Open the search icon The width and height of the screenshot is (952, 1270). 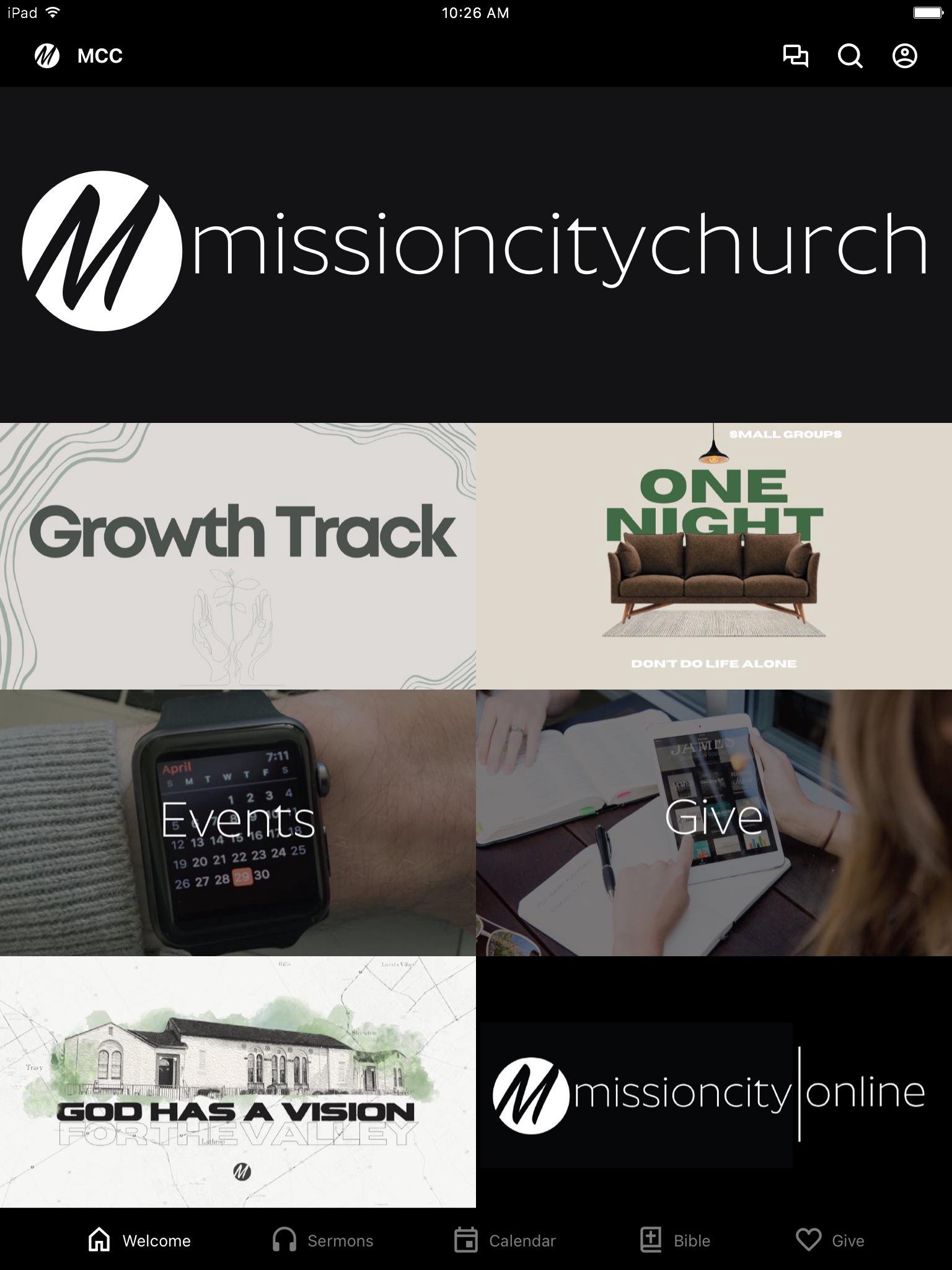[850, 56]
